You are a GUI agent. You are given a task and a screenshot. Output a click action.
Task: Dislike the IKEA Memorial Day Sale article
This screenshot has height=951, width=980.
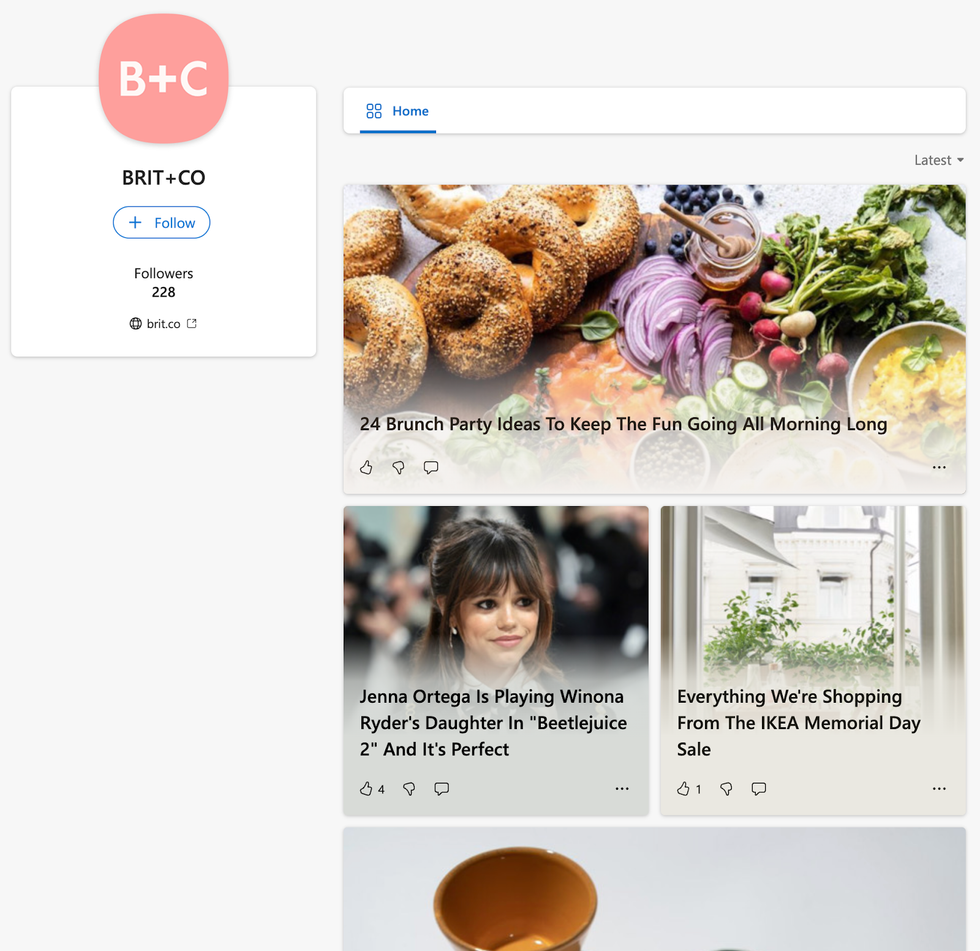[x=726, y=789]
